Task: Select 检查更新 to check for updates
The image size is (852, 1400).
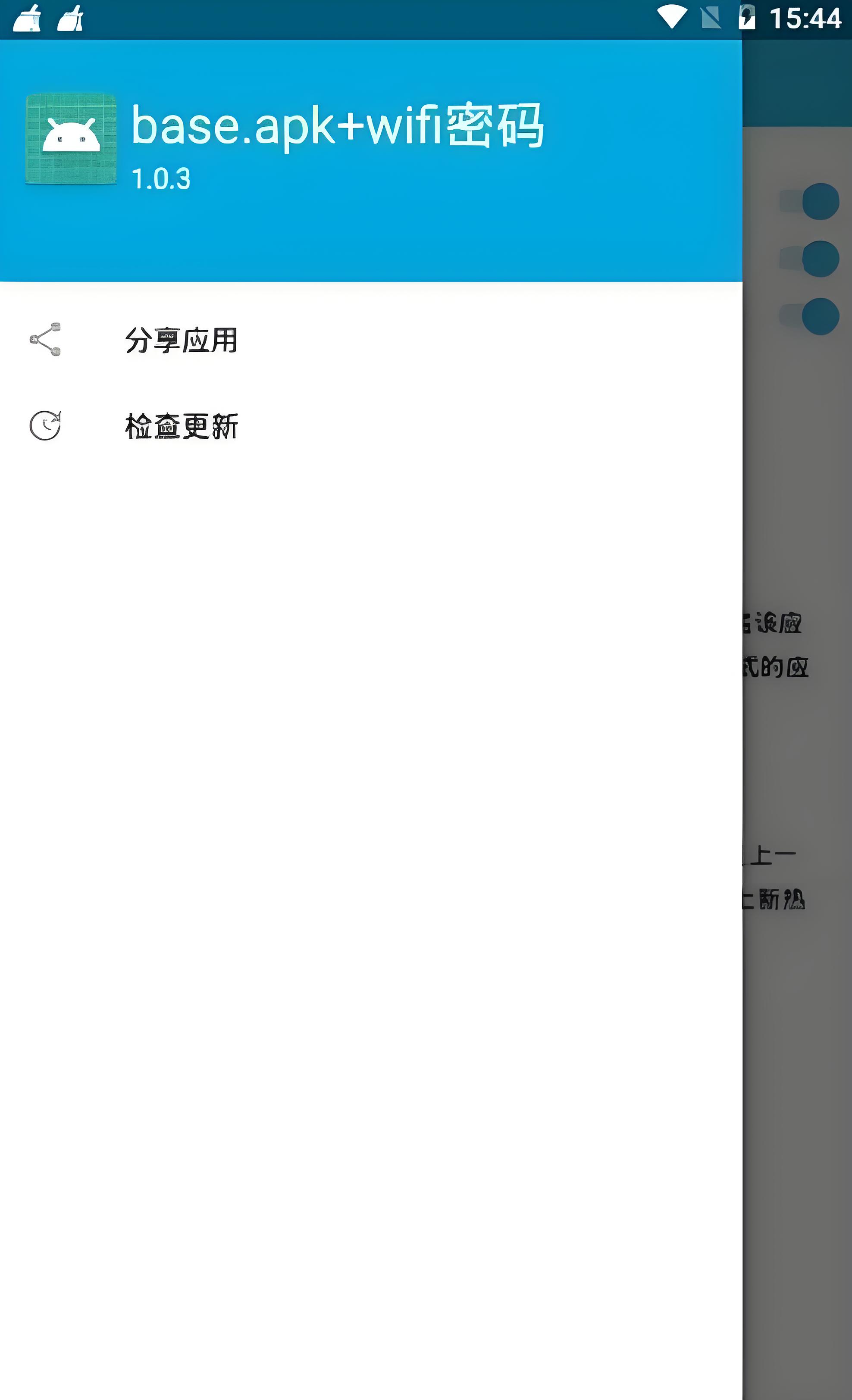Action: point(181,425)
